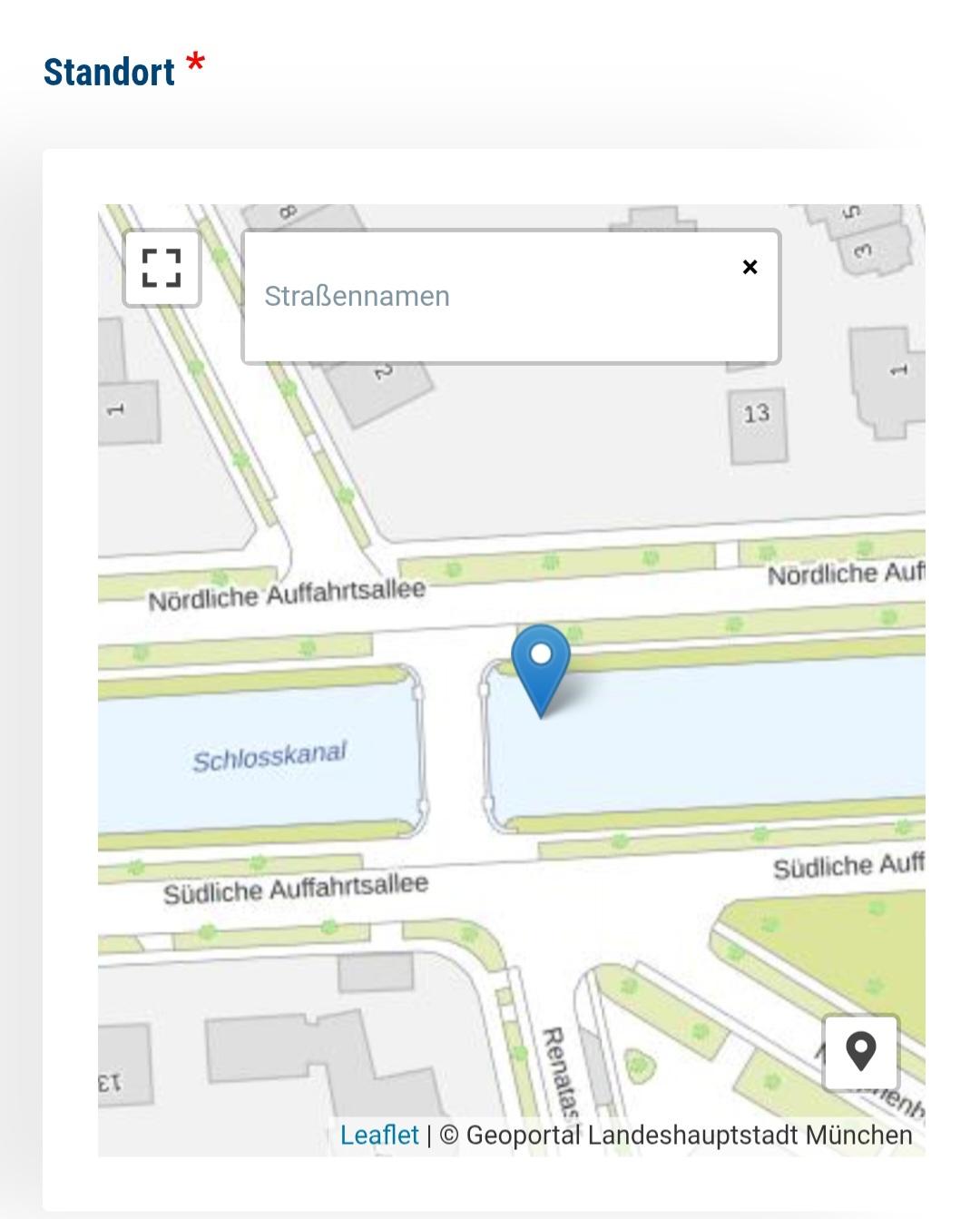Focus the Straßennamen search field
The height and width of the screenshot is (1219, 980).
point(490,297)
